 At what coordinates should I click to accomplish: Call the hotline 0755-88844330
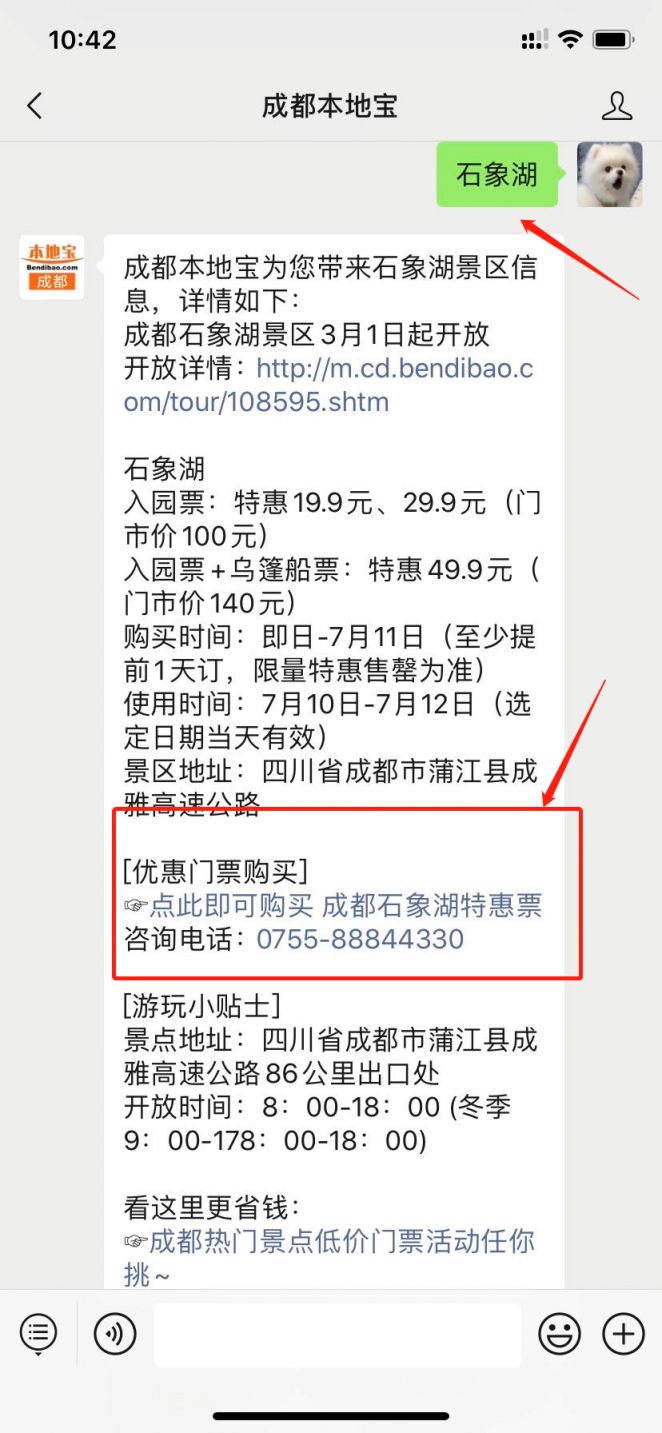pyautogui.click(x=360, y=939)
